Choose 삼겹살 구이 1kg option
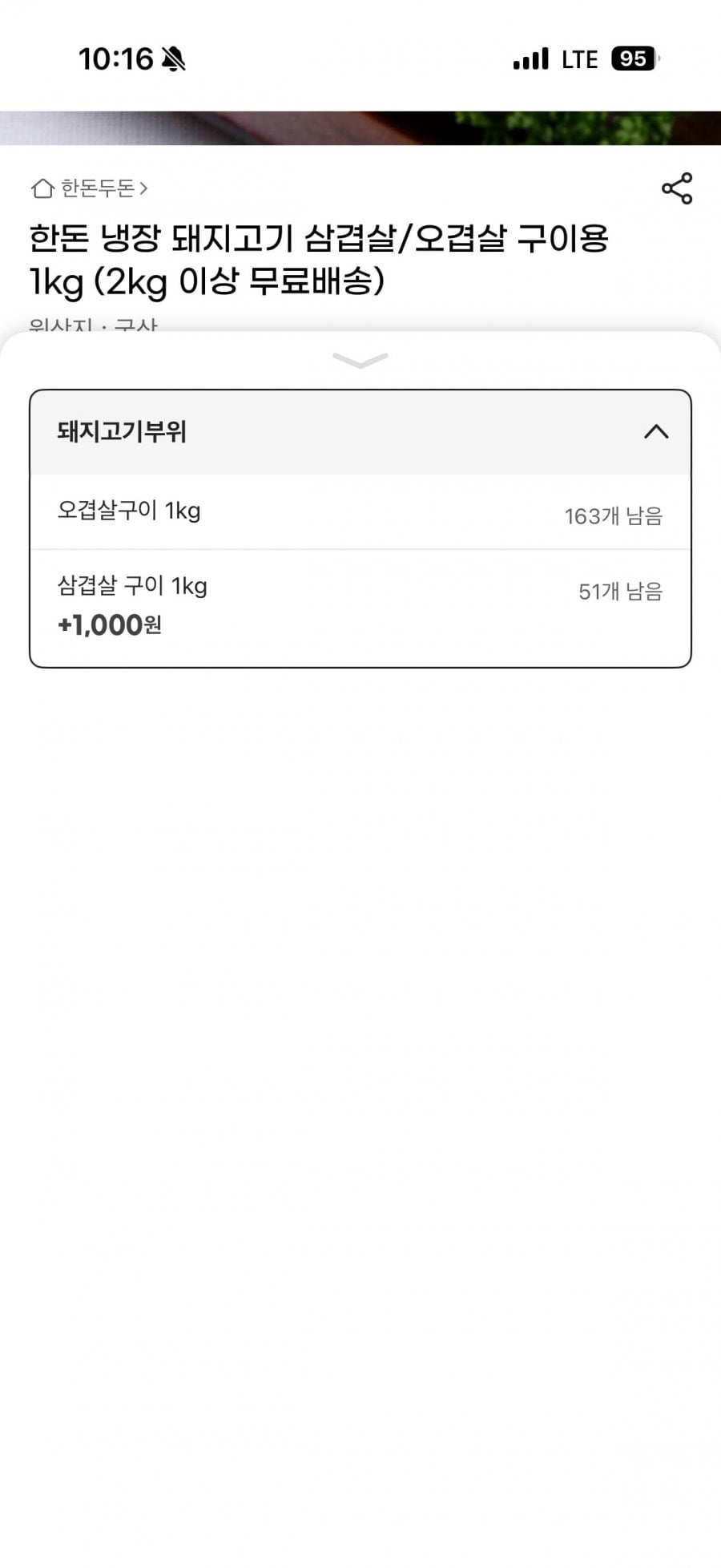The height and width of the screenshot is (1568, 721). coord(360,608)
